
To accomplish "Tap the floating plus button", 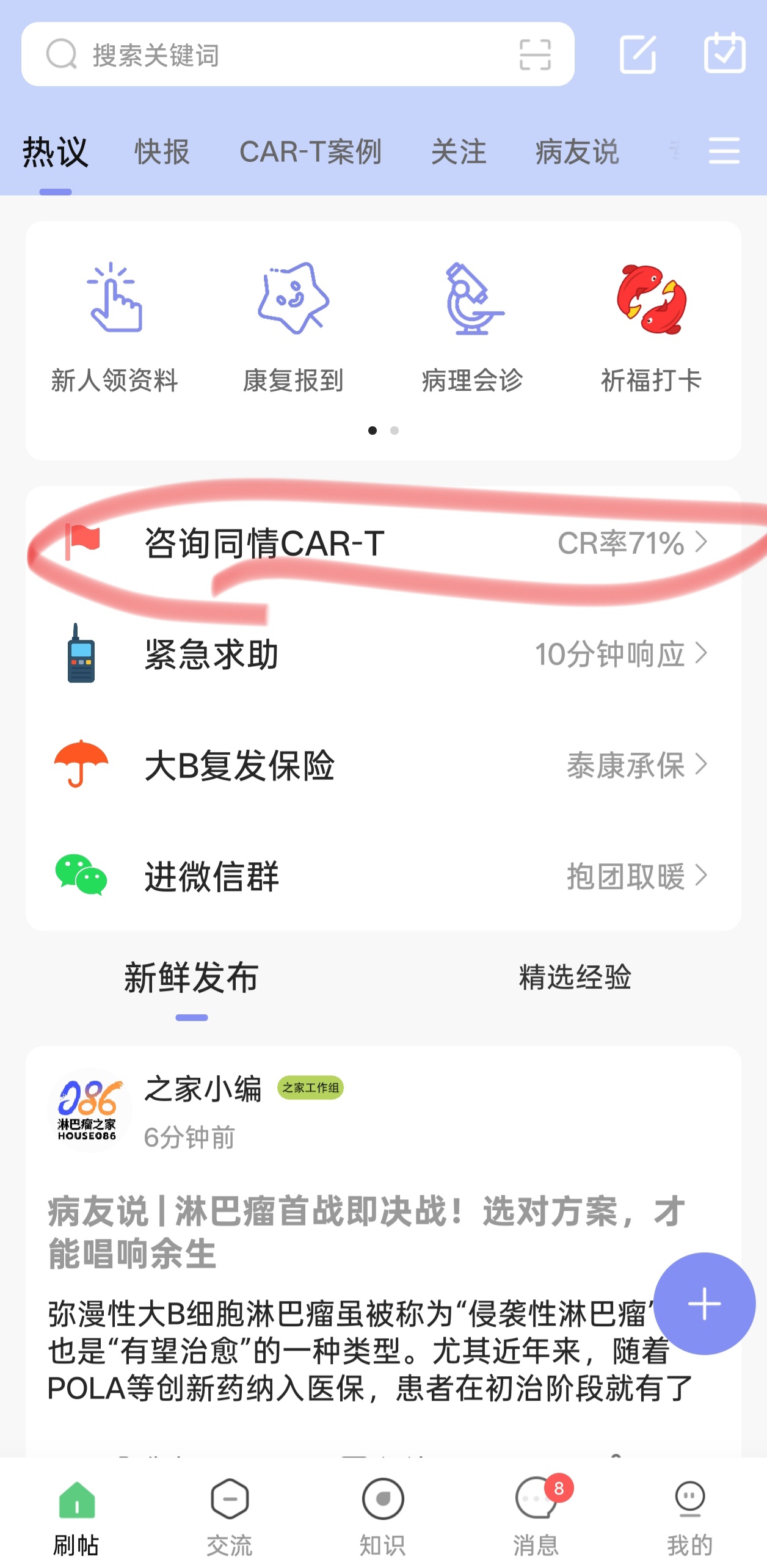I will pos(704,1304).
